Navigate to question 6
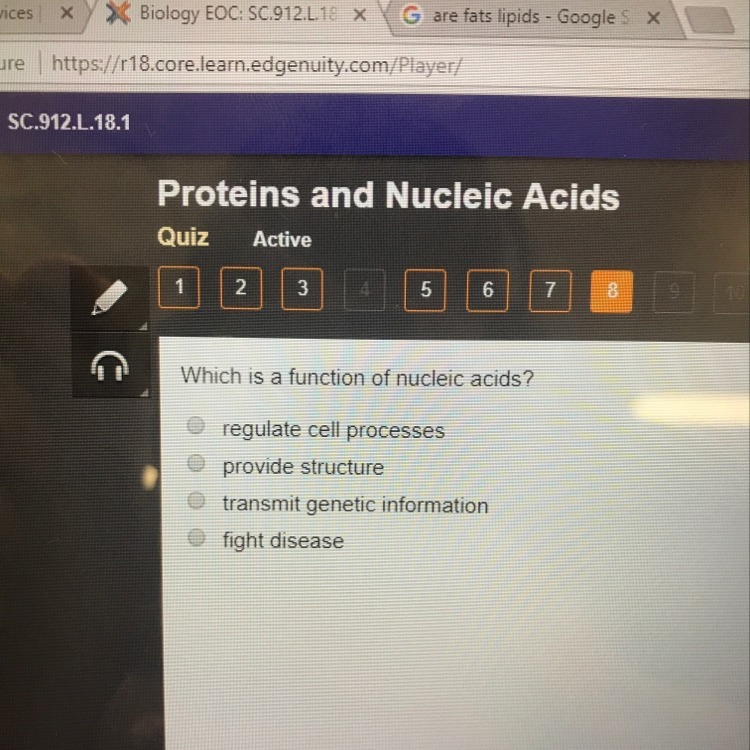This screenshot has width=750, height=750. point(487,290)
